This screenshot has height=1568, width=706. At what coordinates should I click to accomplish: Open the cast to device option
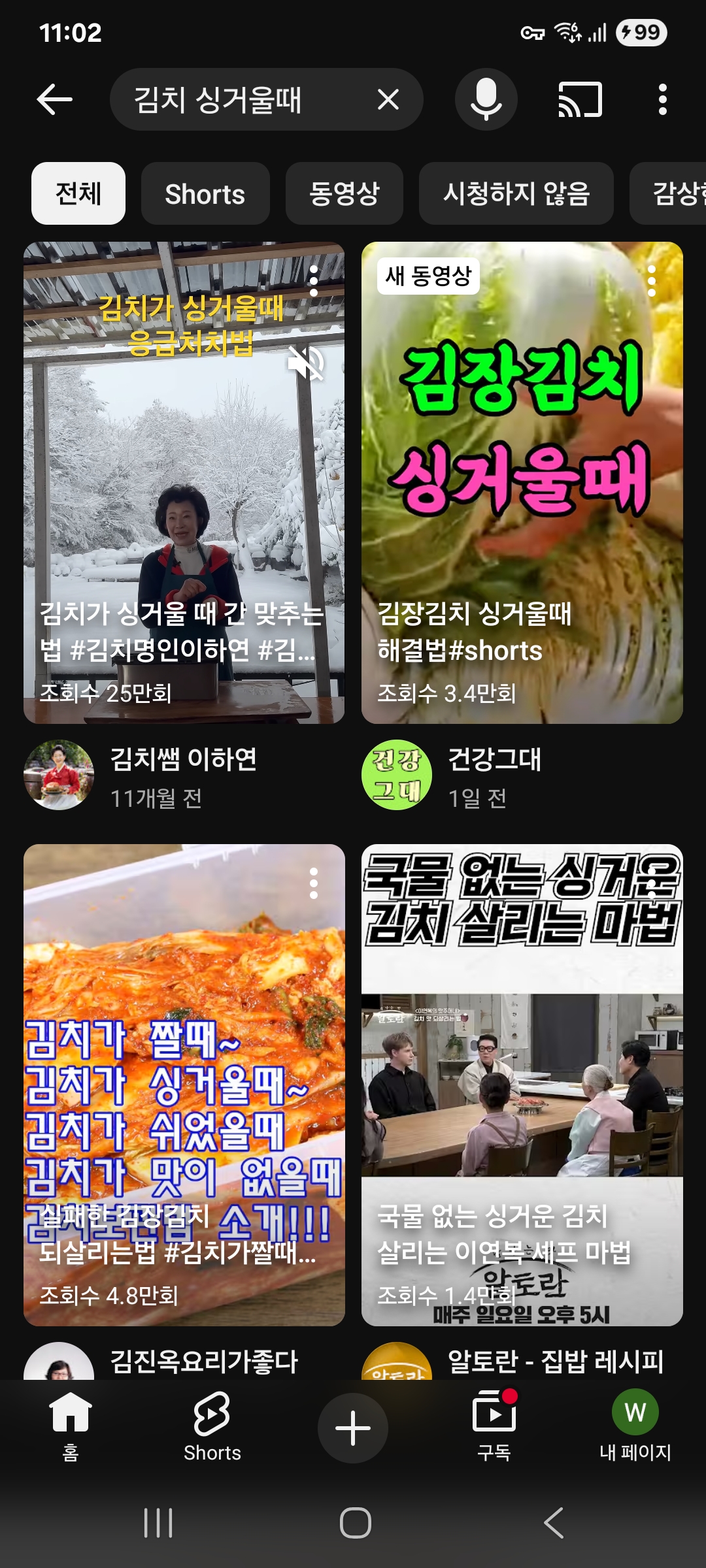point(580,100)
